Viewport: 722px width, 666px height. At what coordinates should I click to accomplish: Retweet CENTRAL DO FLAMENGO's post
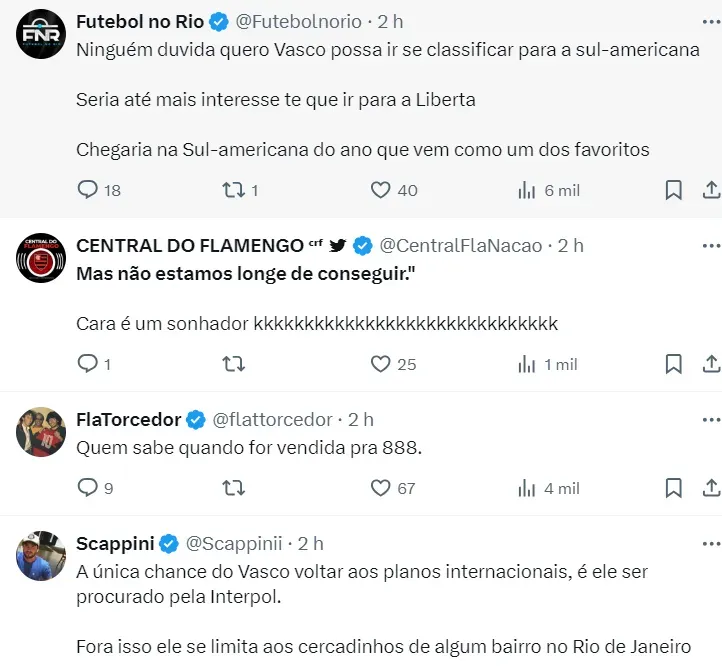[x=233, y=364]
